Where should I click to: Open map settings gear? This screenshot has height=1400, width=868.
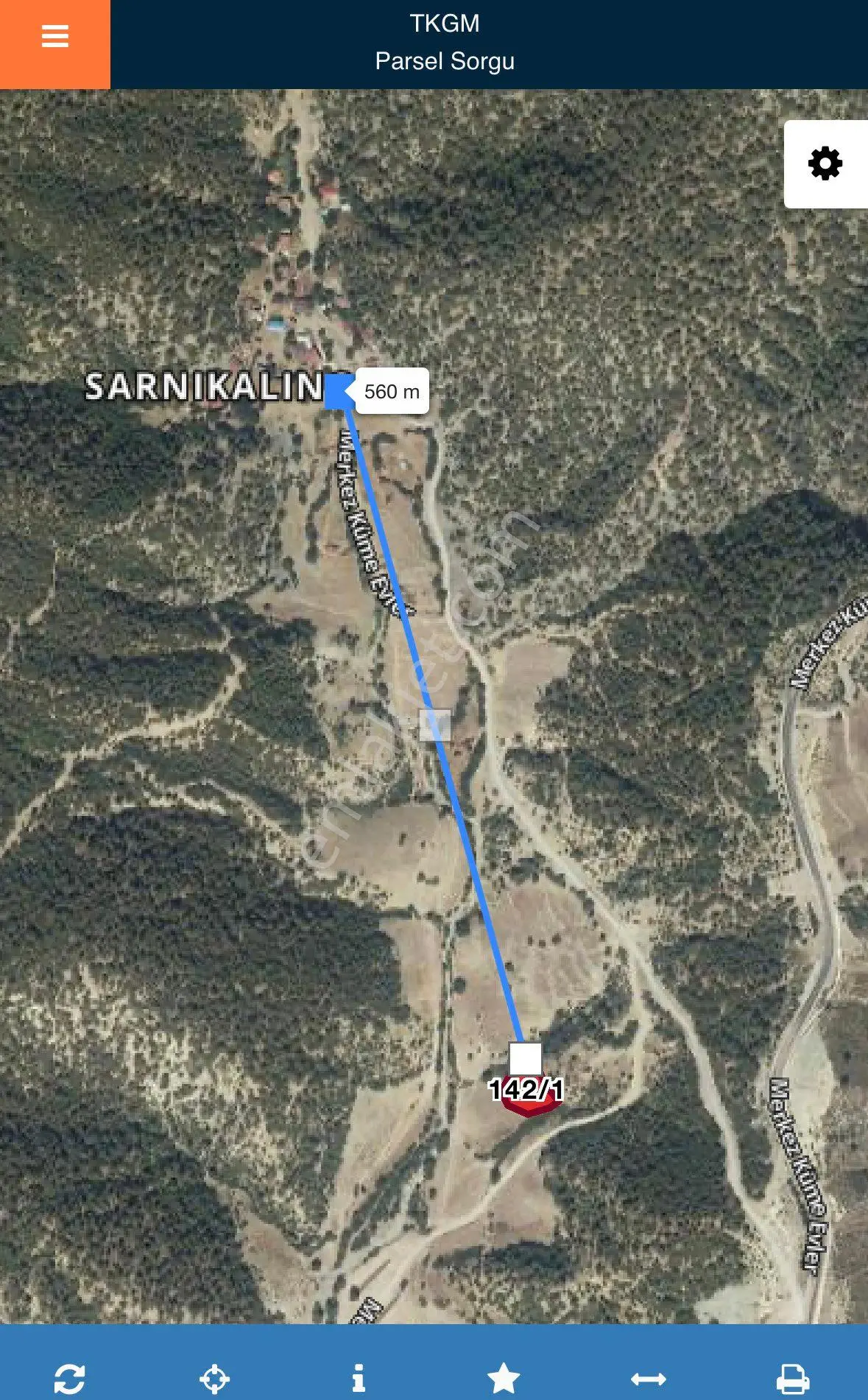(x=825, y=163)
